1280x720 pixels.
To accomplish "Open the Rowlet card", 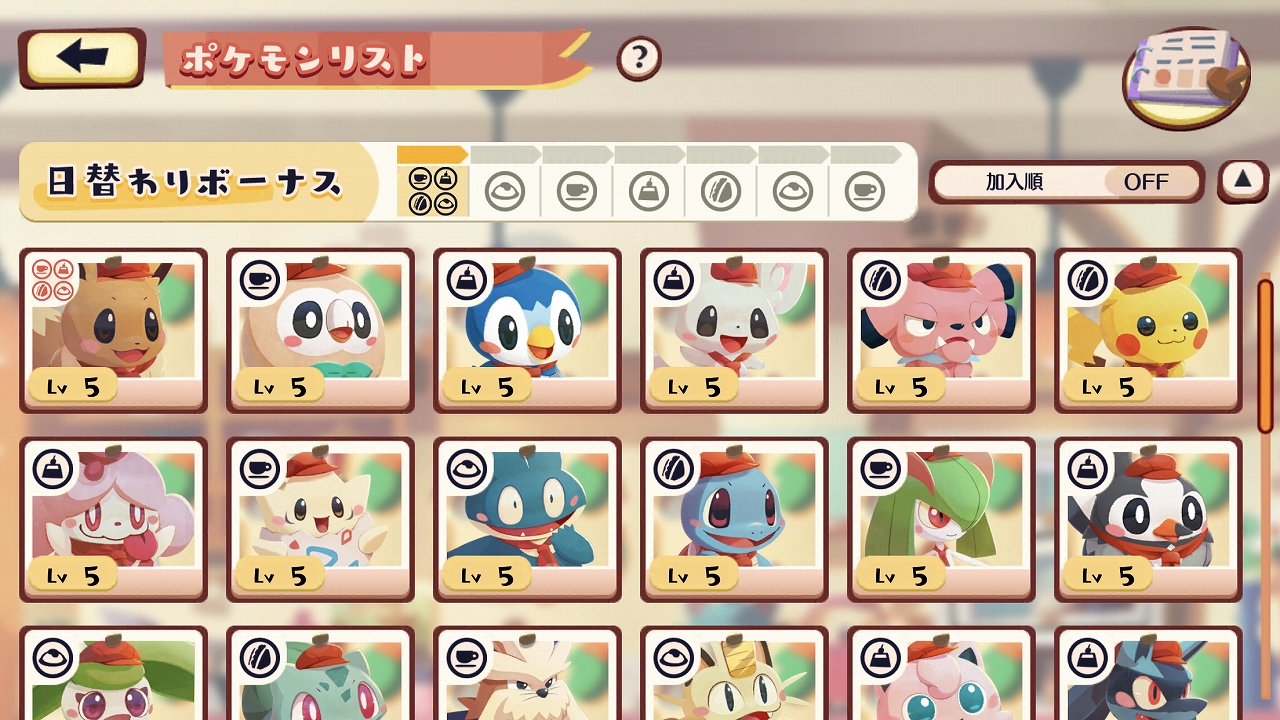I will tap(320, 330).
